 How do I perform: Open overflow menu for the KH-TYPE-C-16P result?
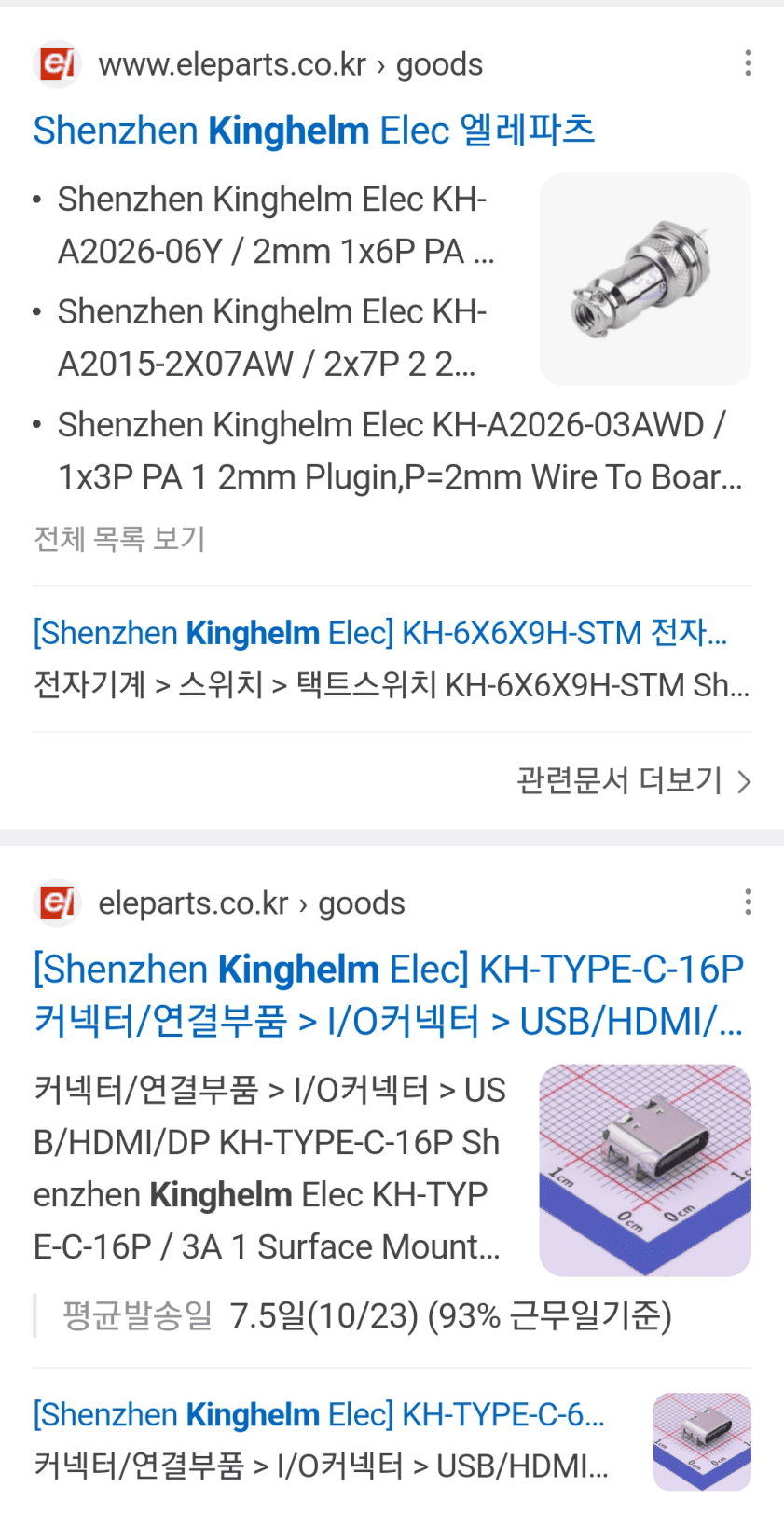[748, 902]
